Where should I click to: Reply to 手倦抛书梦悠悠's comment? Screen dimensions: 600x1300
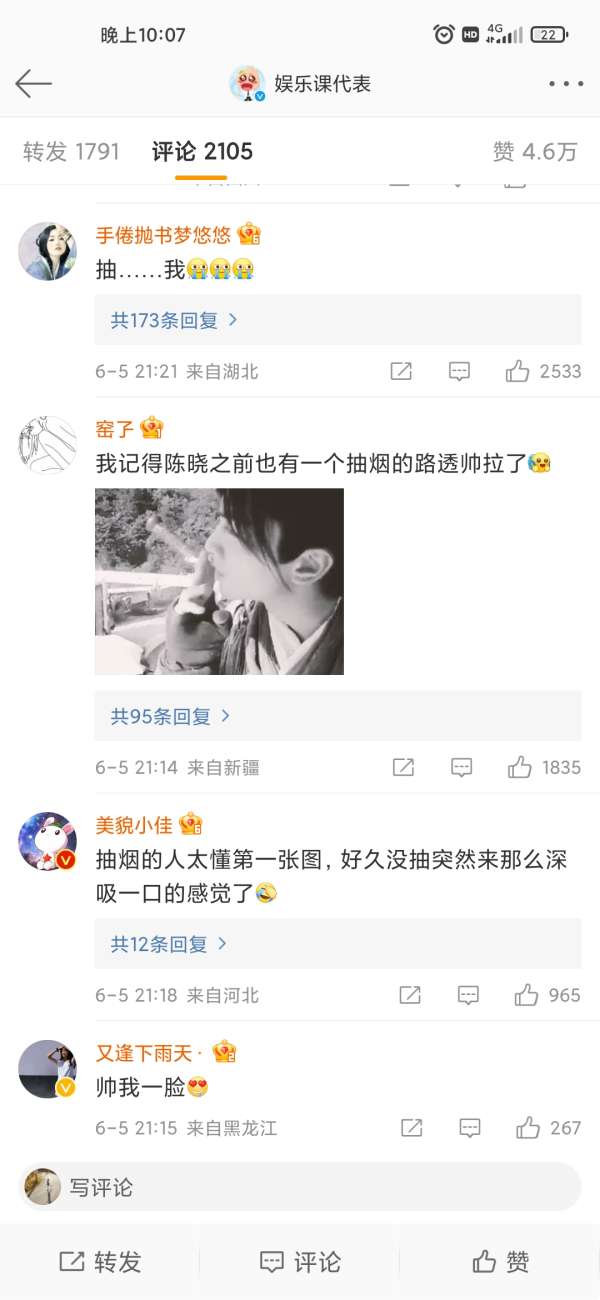(x=459, y=372)
